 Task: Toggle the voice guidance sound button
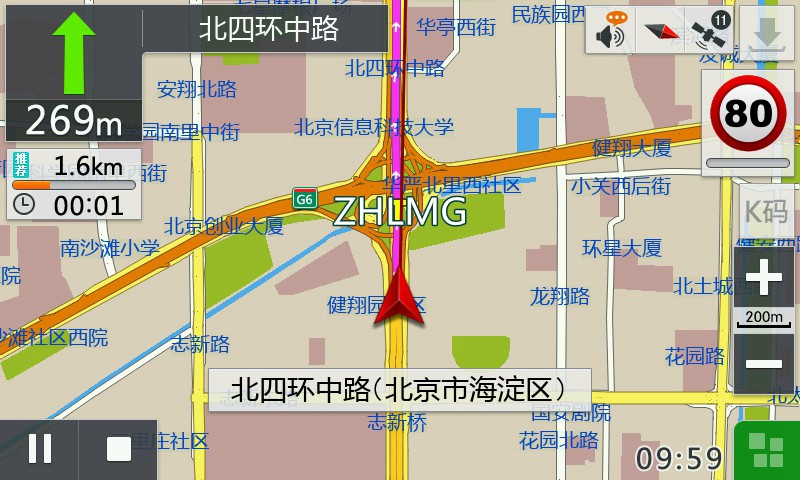point(610,31)
